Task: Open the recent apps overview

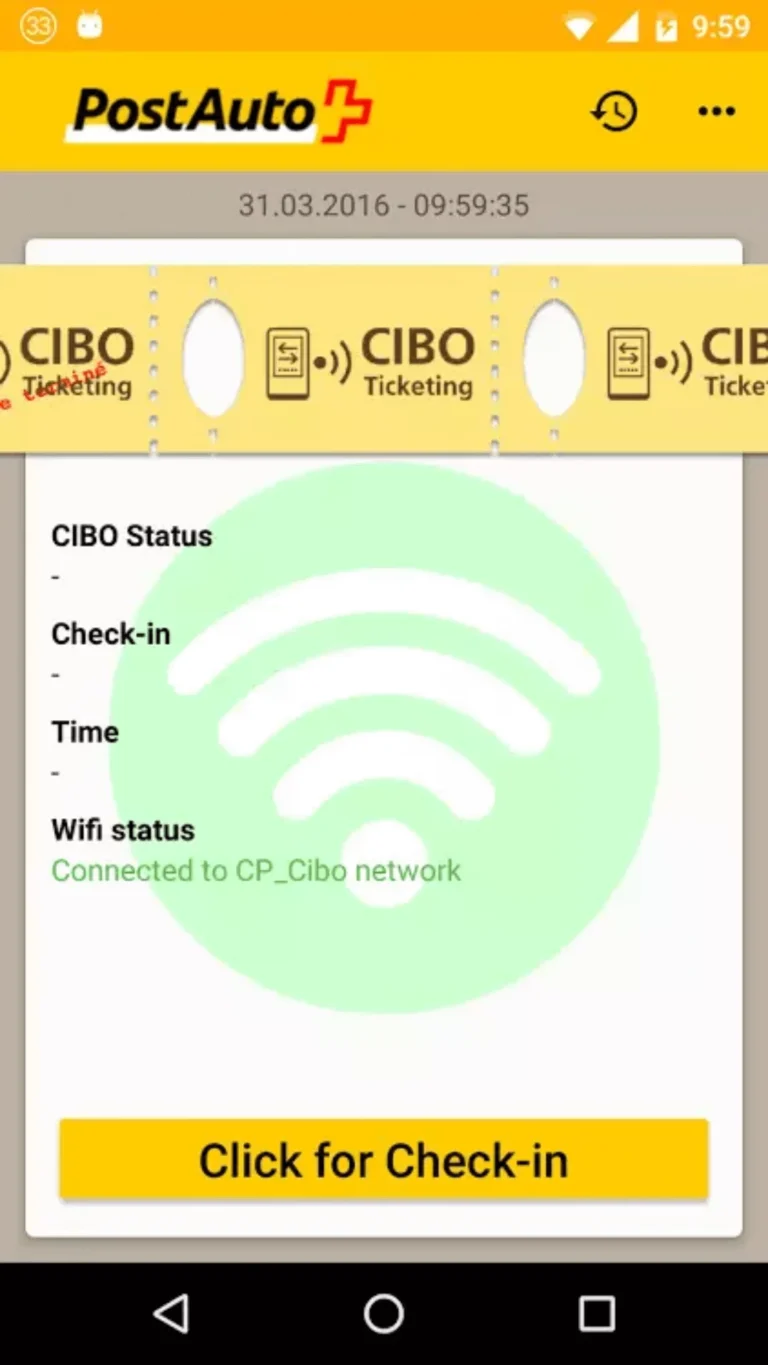Action: pos(596,1313)
